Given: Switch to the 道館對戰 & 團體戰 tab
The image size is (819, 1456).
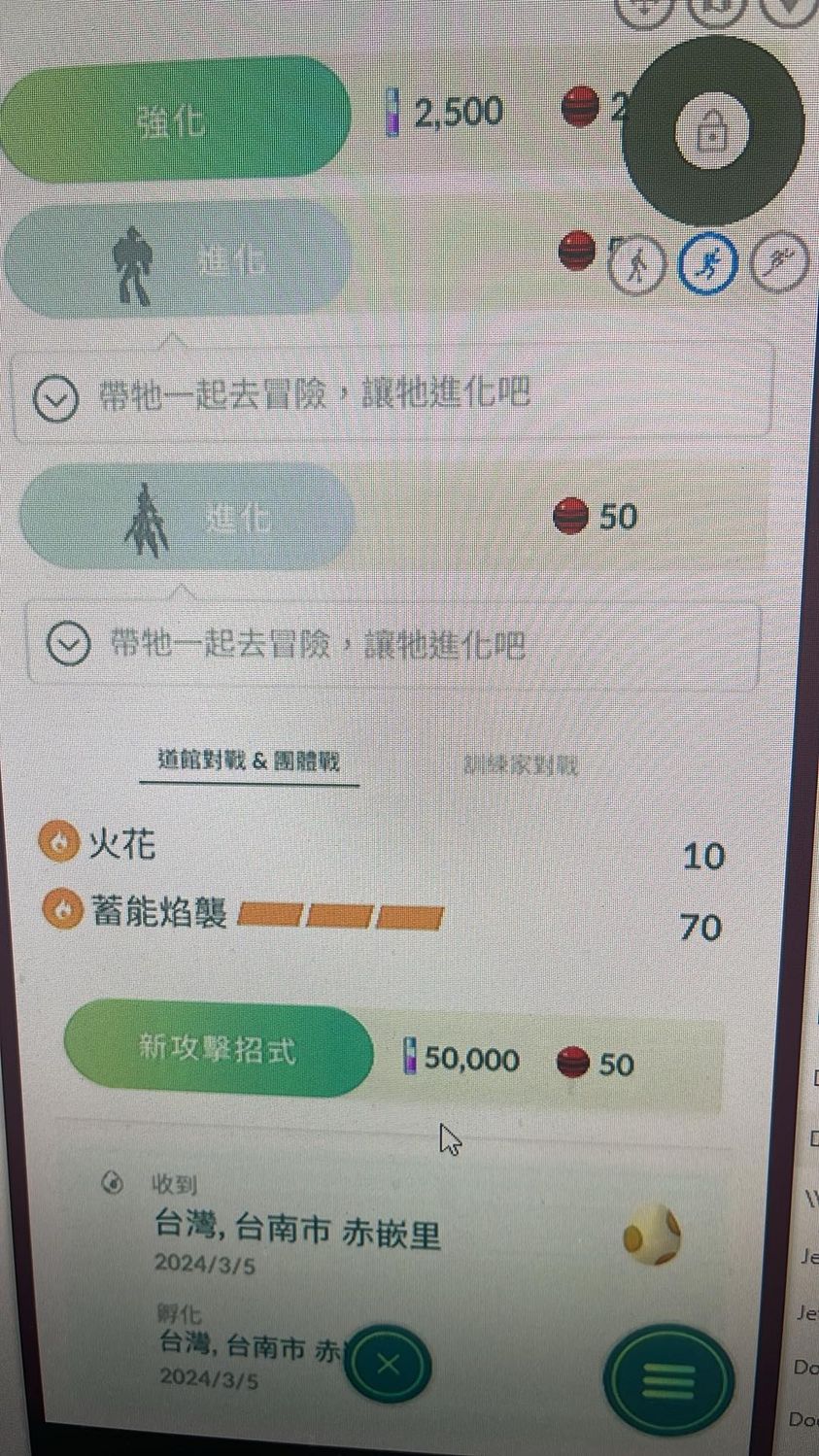Looking at the screenshot, I should (249, 762).
